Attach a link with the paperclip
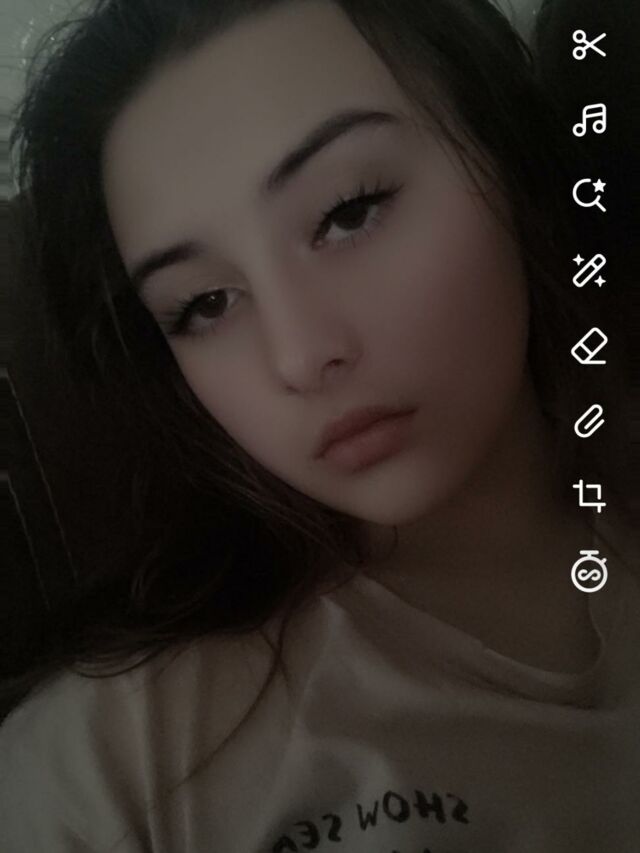Image resolution: width=640 pixels, height=853 pixels. 589,421
